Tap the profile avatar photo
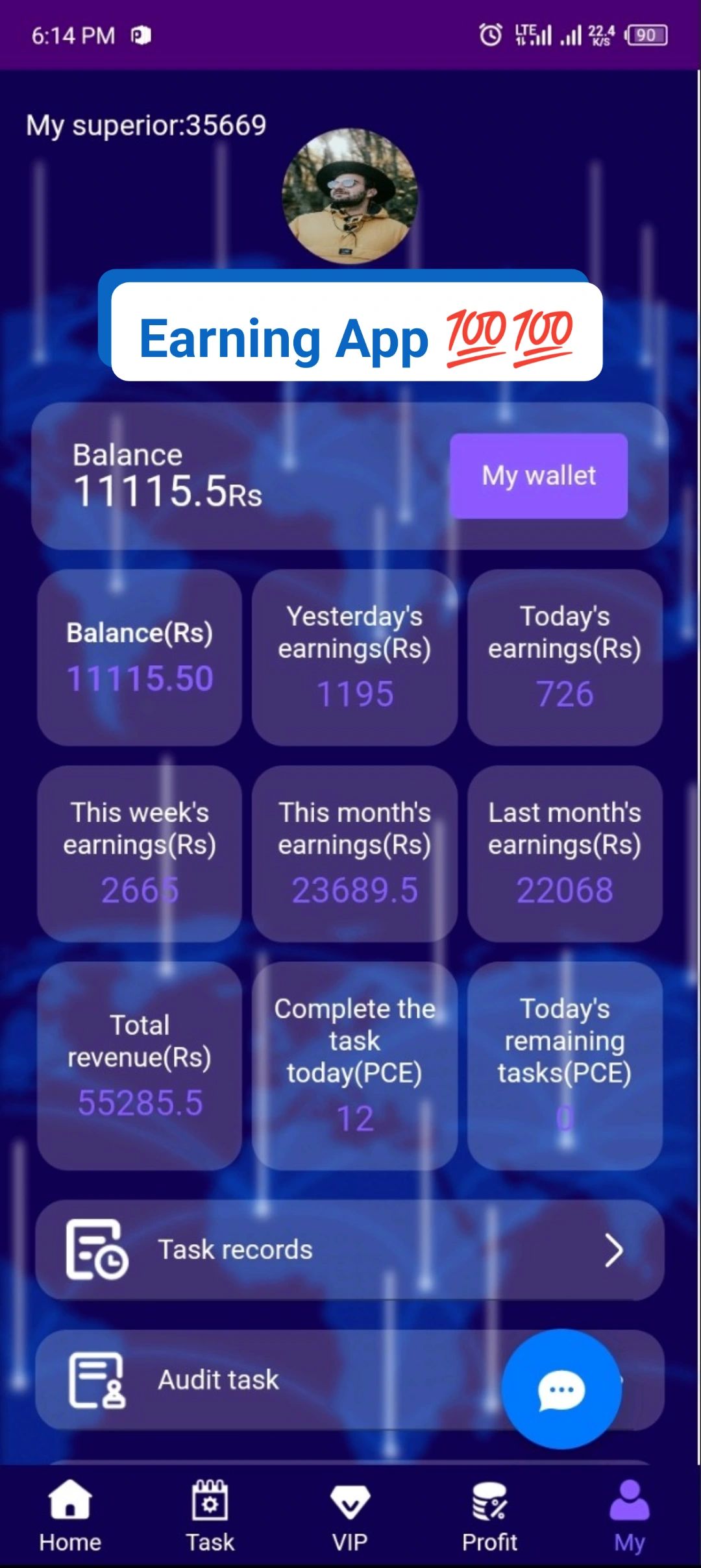 tap(350, 196)
